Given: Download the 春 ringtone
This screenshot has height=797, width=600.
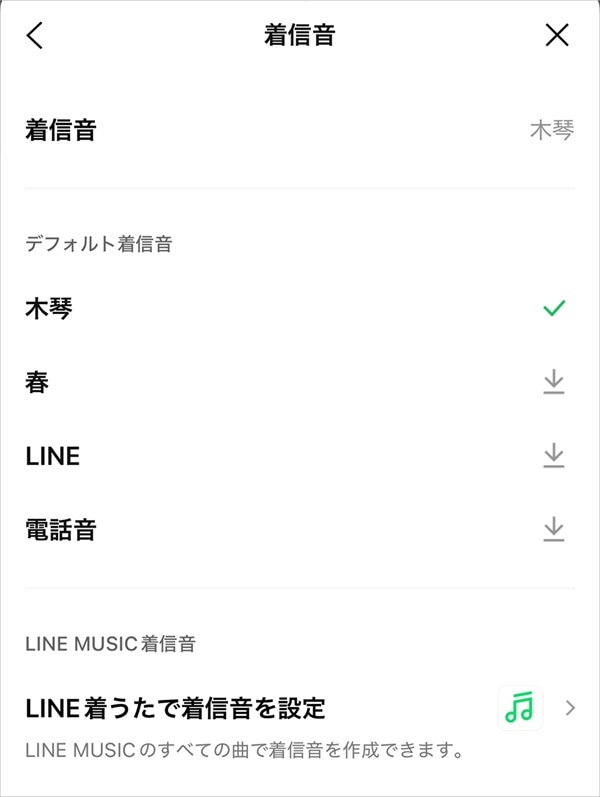Looking at the screenshot, I should (554, 382).
